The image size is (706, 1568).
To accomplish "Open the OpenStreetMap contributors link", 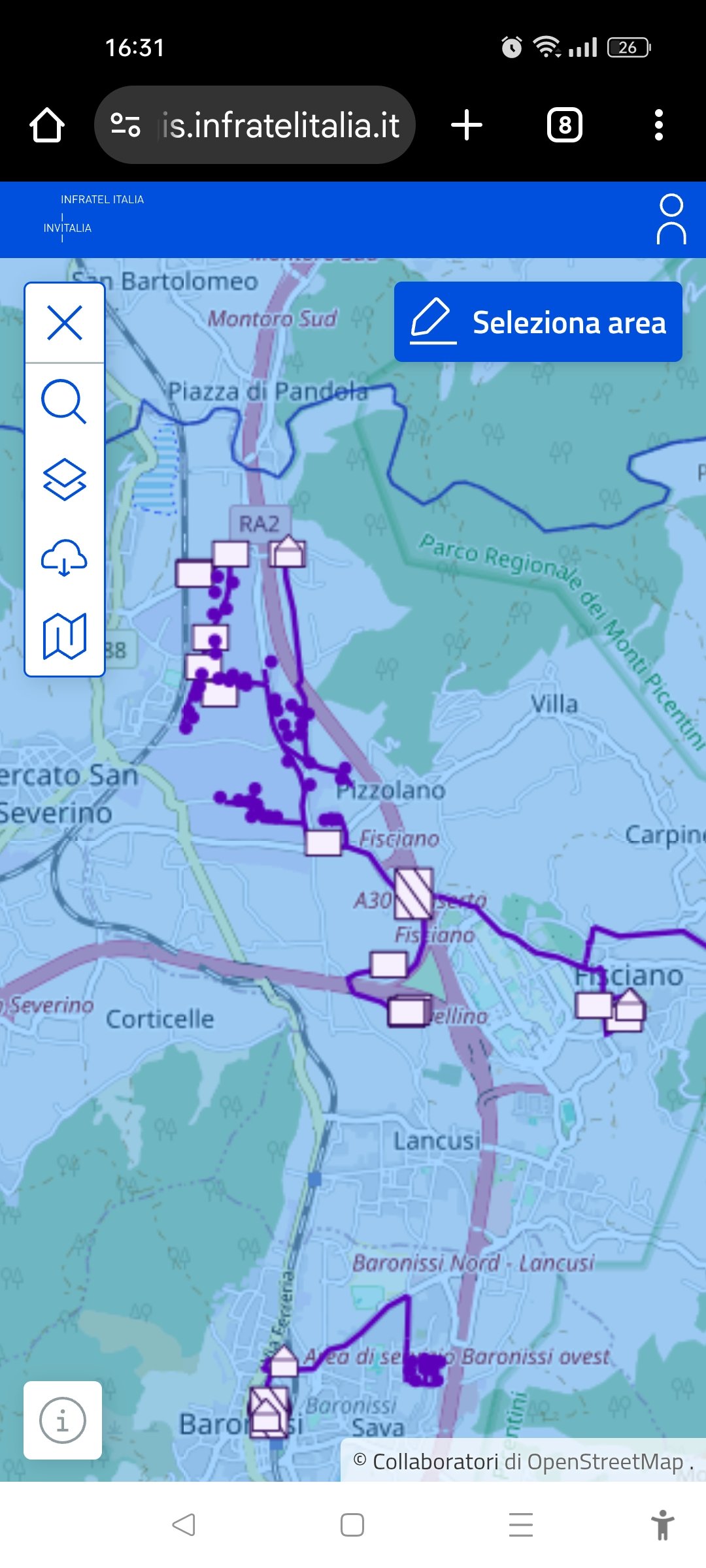I will point(604,1462).
